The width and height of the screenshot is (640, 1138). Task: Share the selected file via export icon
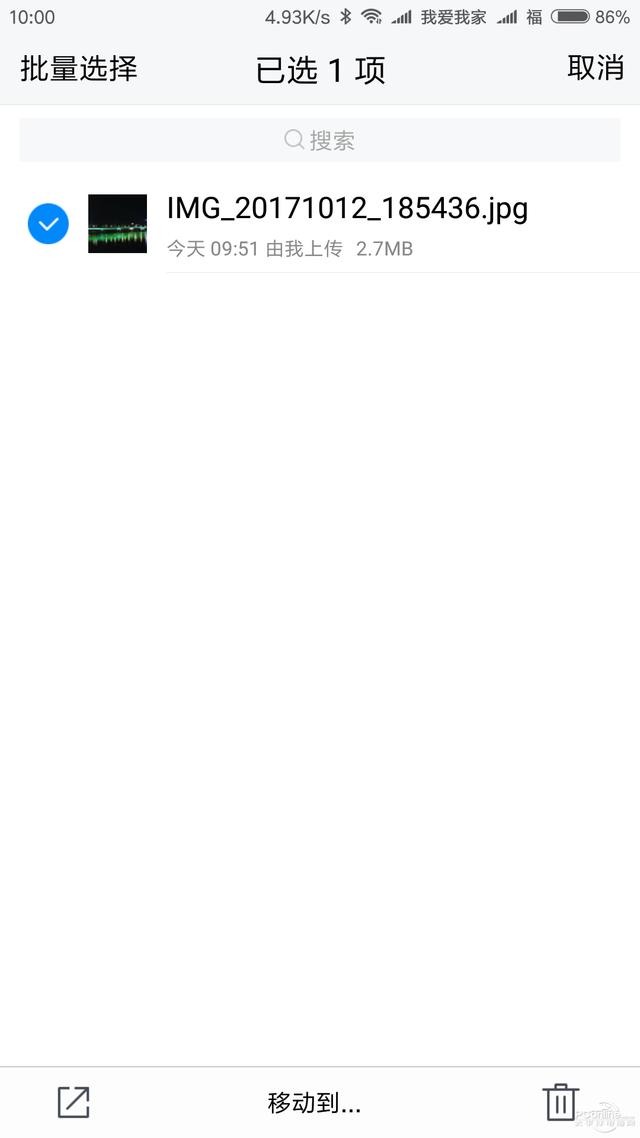point(73,1102)
